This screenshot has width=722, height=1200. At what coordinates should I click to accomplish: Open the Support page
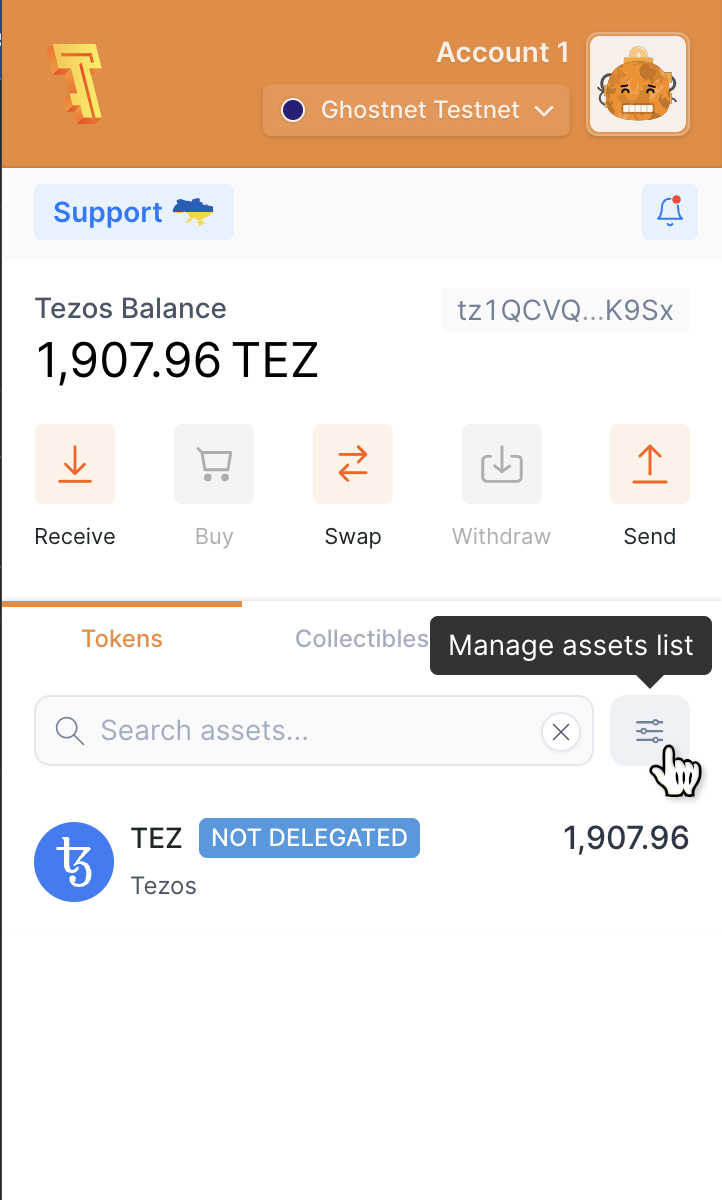pos(133,212)
